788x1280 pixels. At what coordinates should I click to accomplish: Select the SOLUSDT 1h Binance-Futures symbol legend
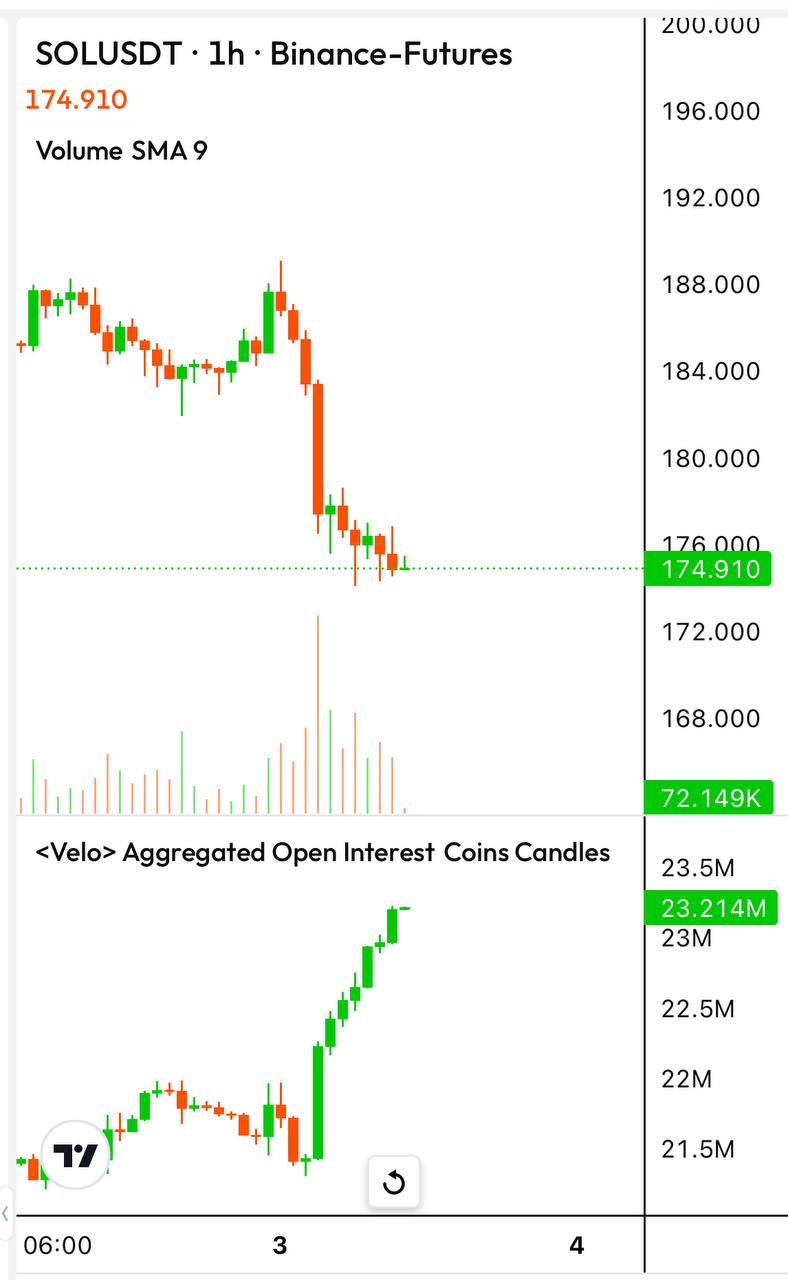(x=273, y=54)
